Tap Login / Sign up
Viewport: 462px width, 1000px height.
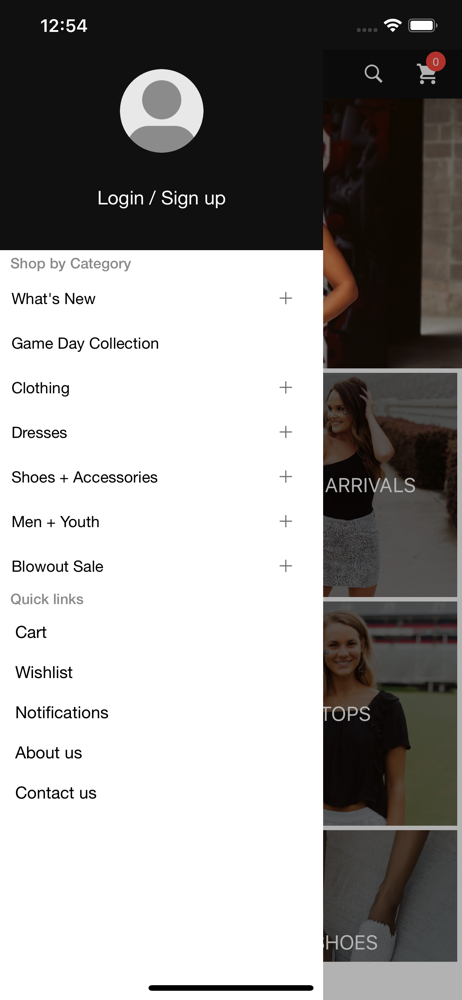tap(161, 198)
